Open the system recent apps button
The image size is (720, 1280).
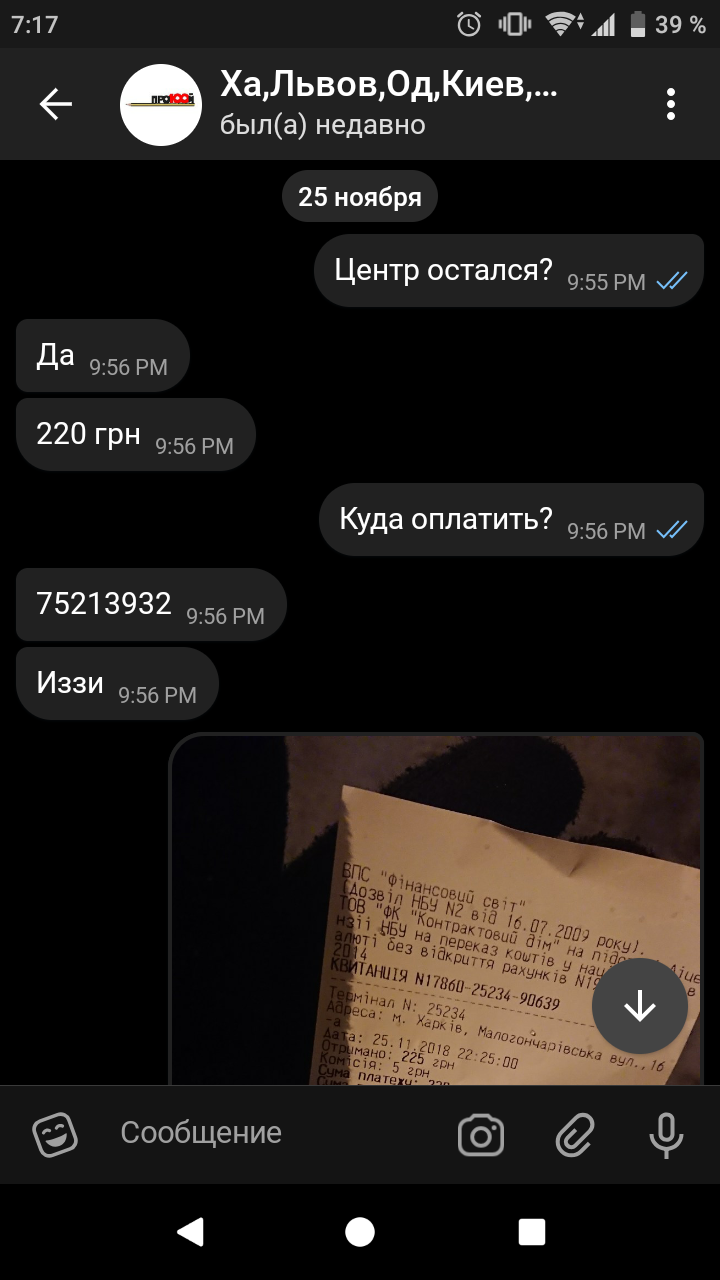pos(532,1232)
